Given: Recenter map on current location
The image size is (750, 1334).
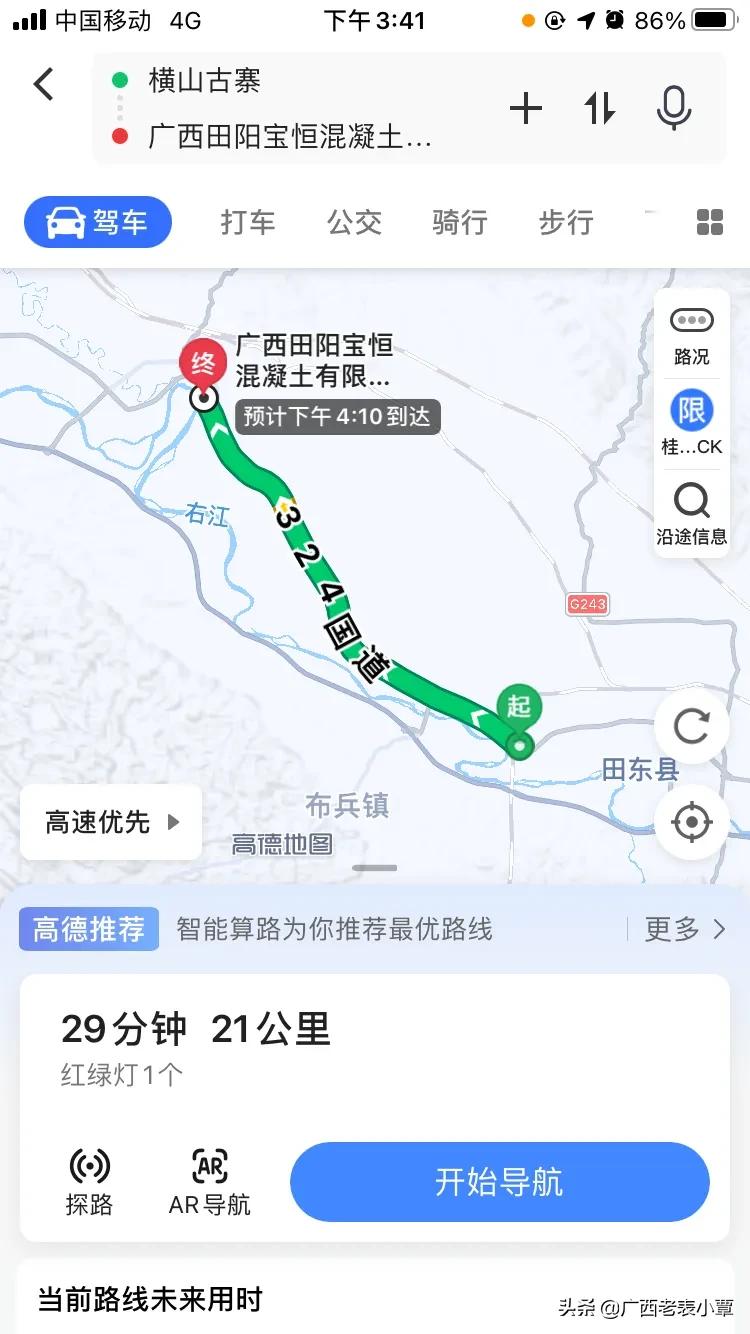Looking at the screenshot, I should (x=691, y=823).
